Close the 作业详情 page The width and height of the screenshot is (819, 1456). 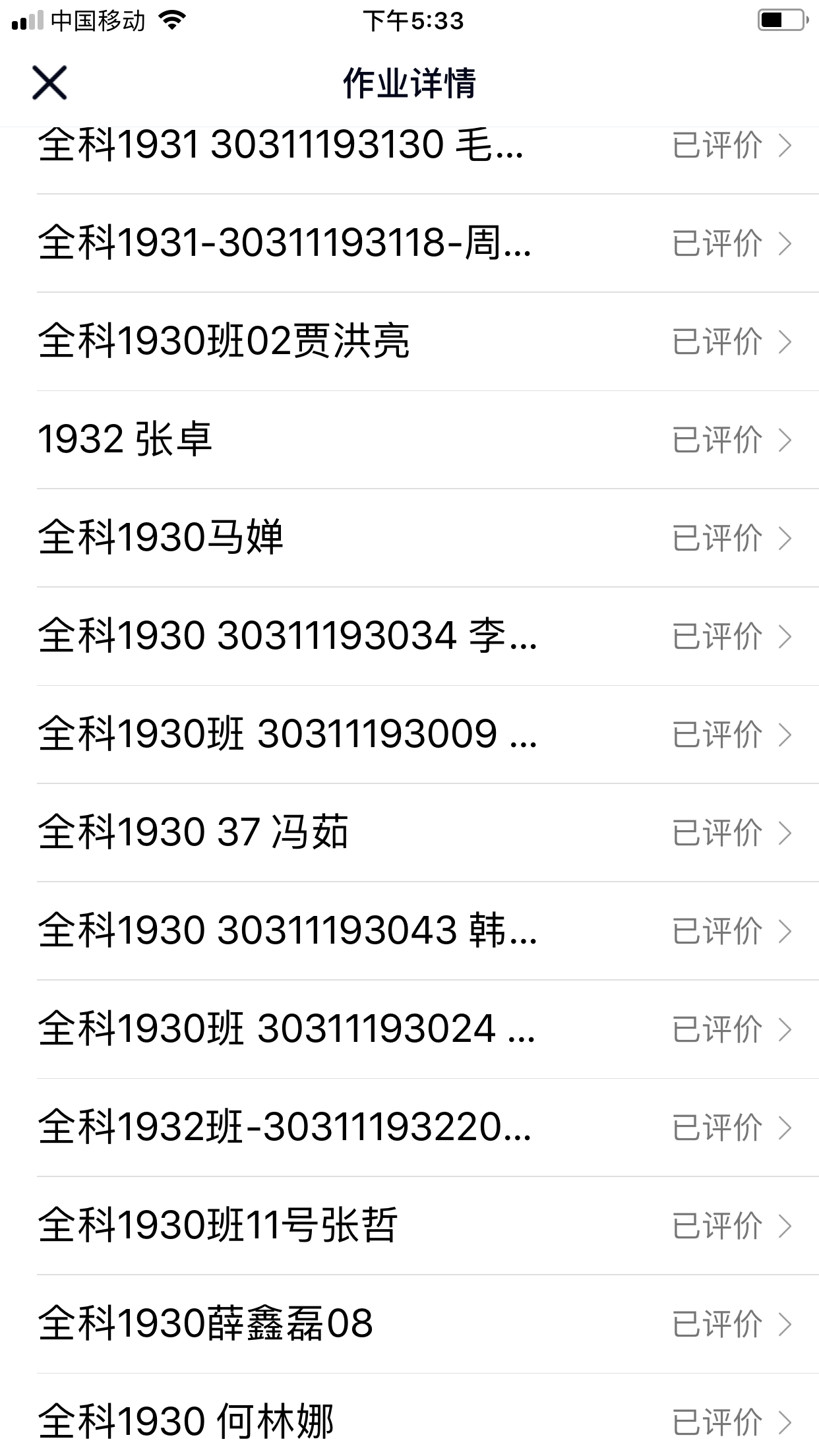(x=49, y=83)
